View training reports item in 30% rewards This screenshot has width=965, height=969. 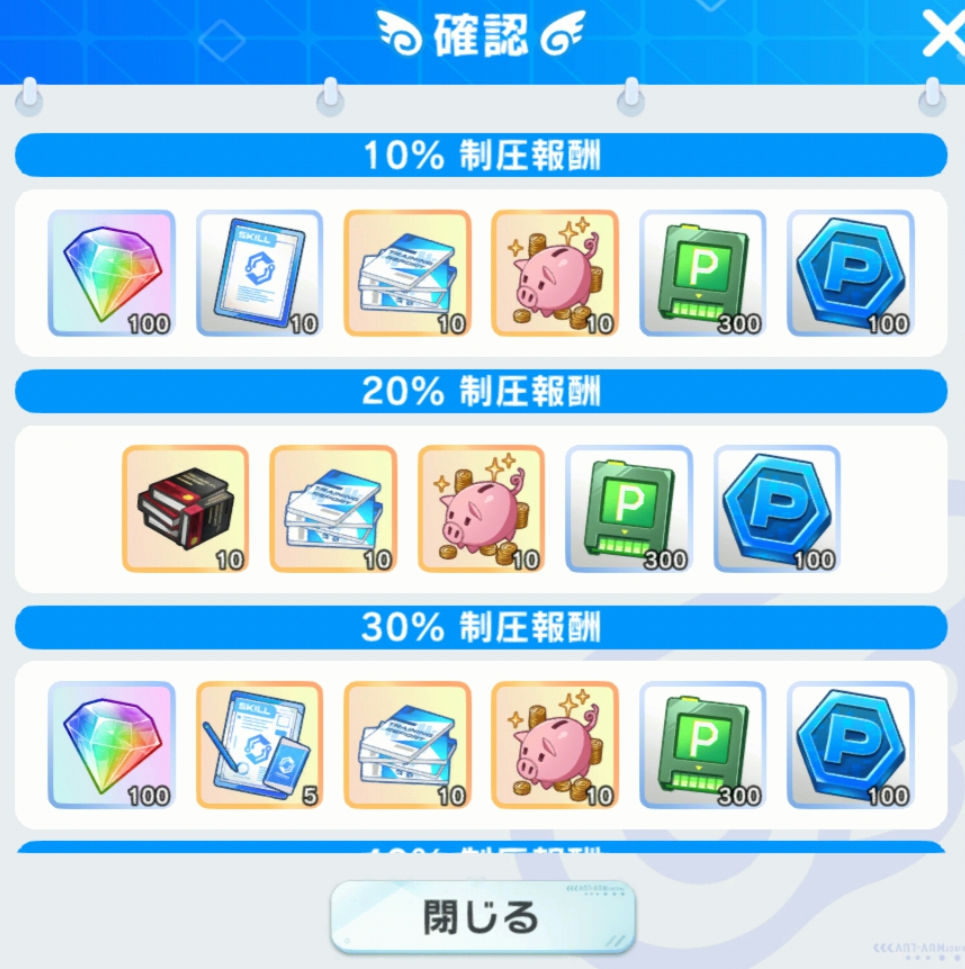pos(407,745)
